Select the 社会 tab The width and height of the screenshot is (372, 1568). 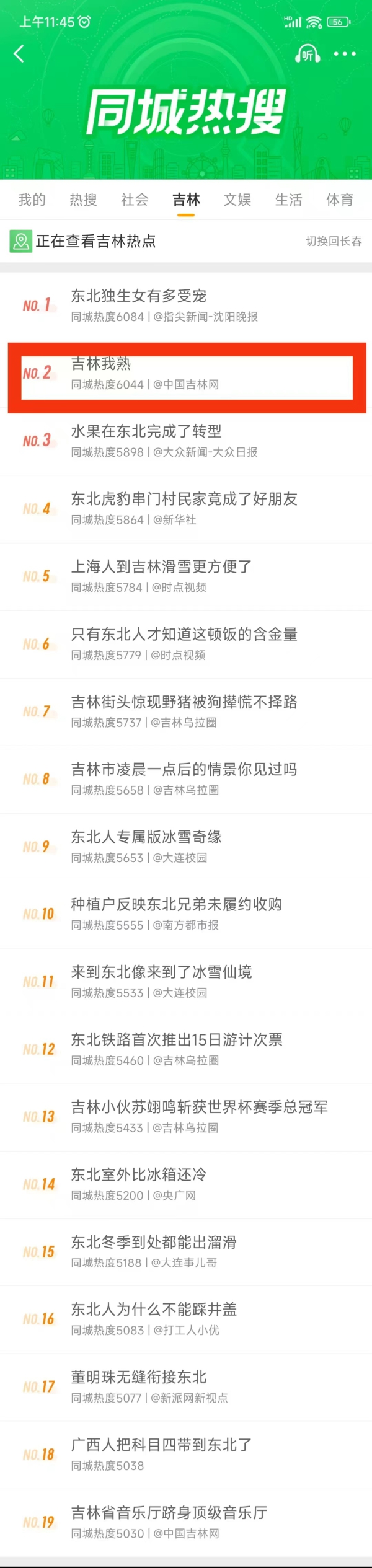[x=135, y=200]
